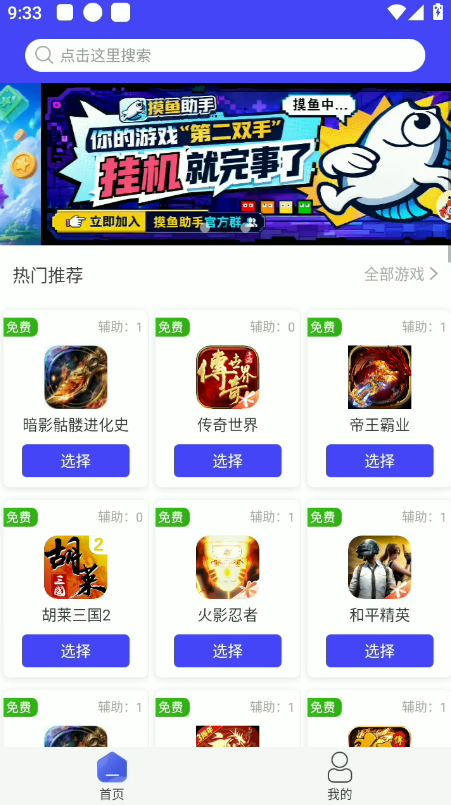Tap 选择 for 火影忍者
This screenshot has width=451, height=805.
228,650
